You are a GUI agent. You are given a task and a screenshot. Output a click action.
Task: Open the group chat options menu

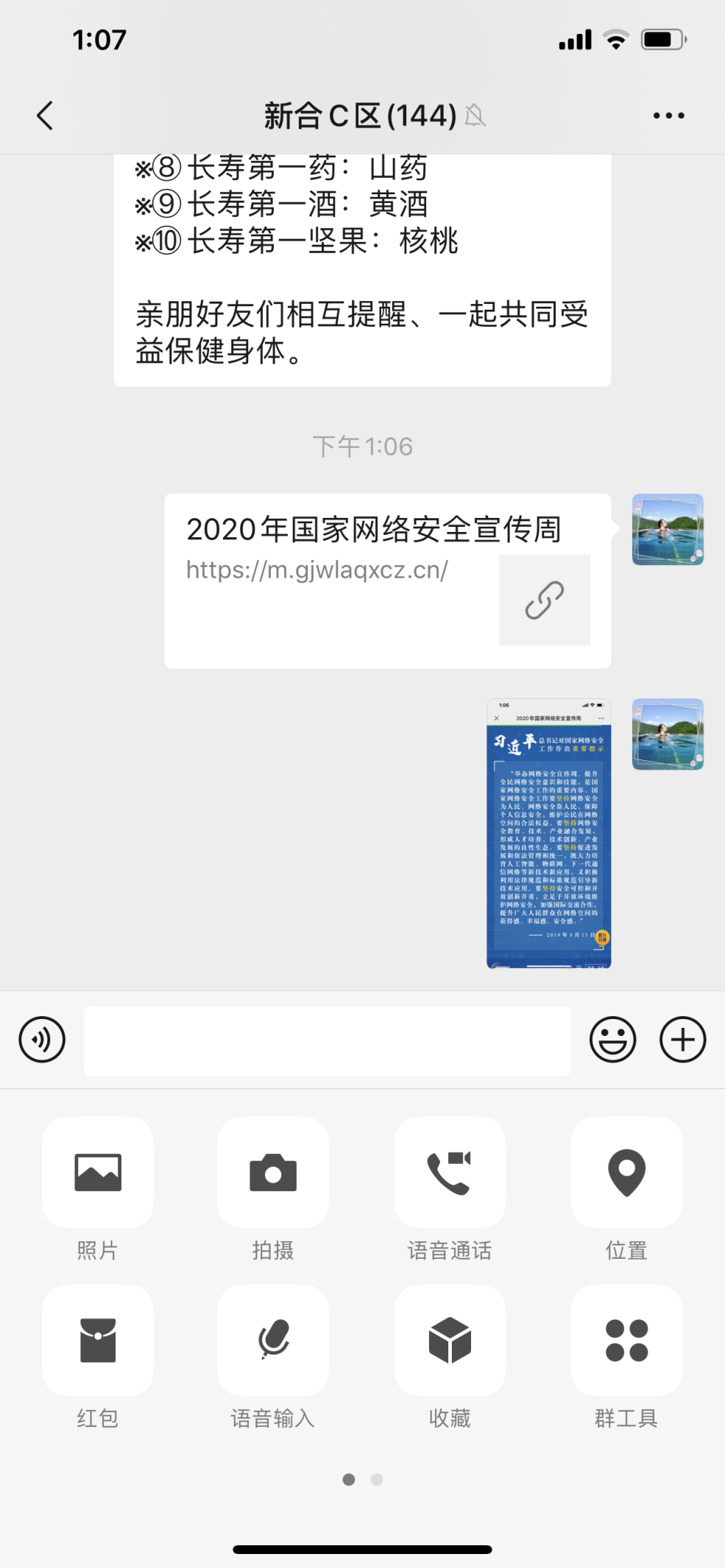[668, 116]
